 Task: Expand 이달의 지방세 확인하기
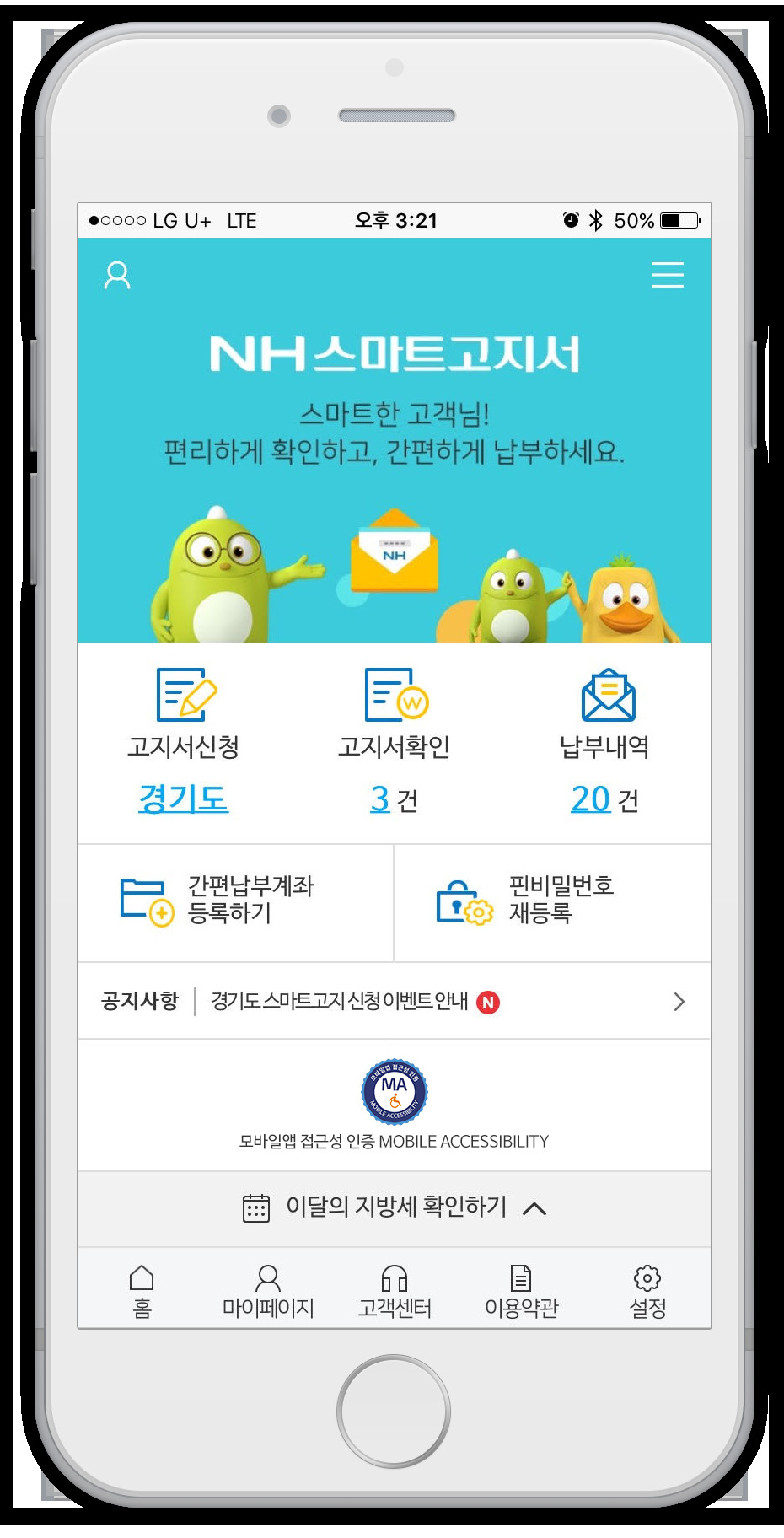point(395,1207)
